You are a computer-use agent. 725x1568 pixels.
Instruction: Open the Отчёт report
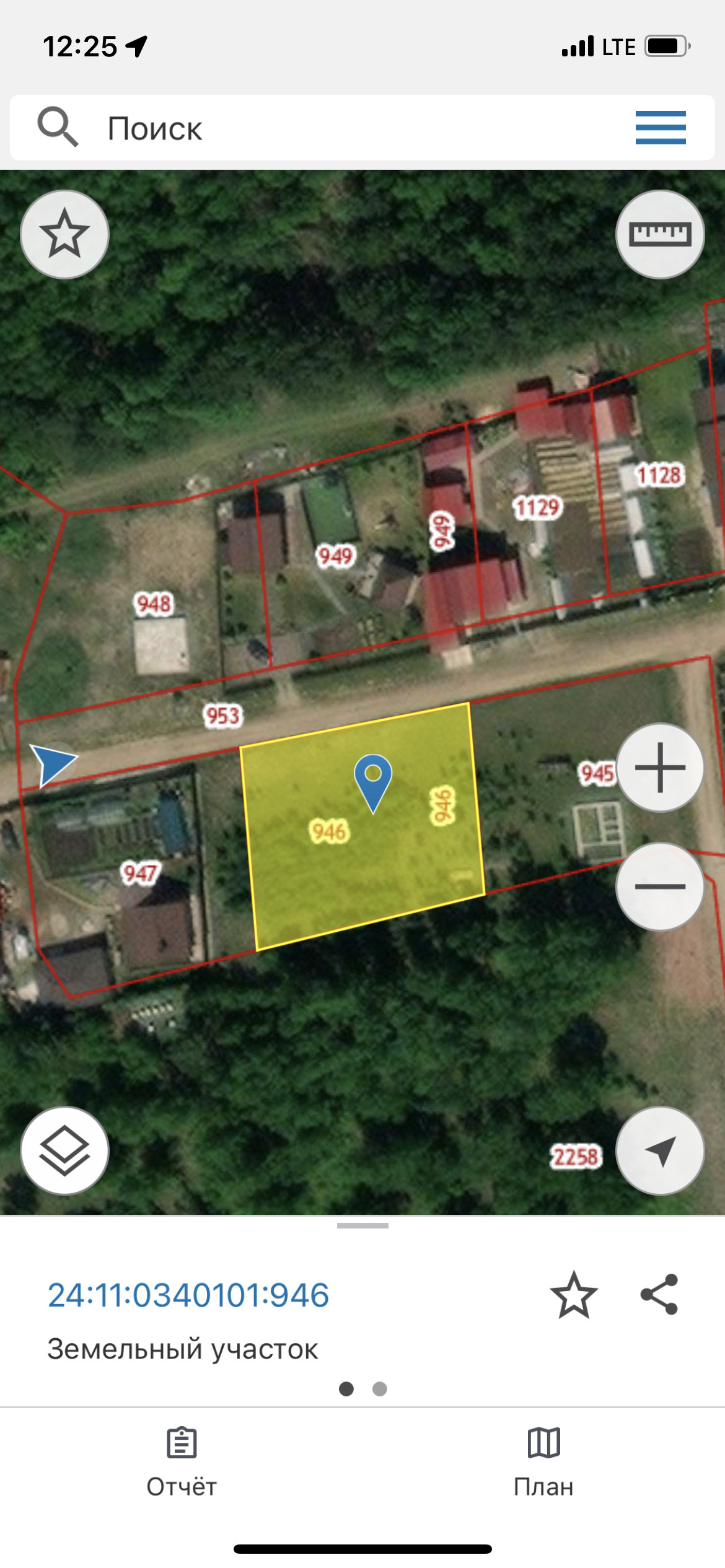pos(182,1462)
